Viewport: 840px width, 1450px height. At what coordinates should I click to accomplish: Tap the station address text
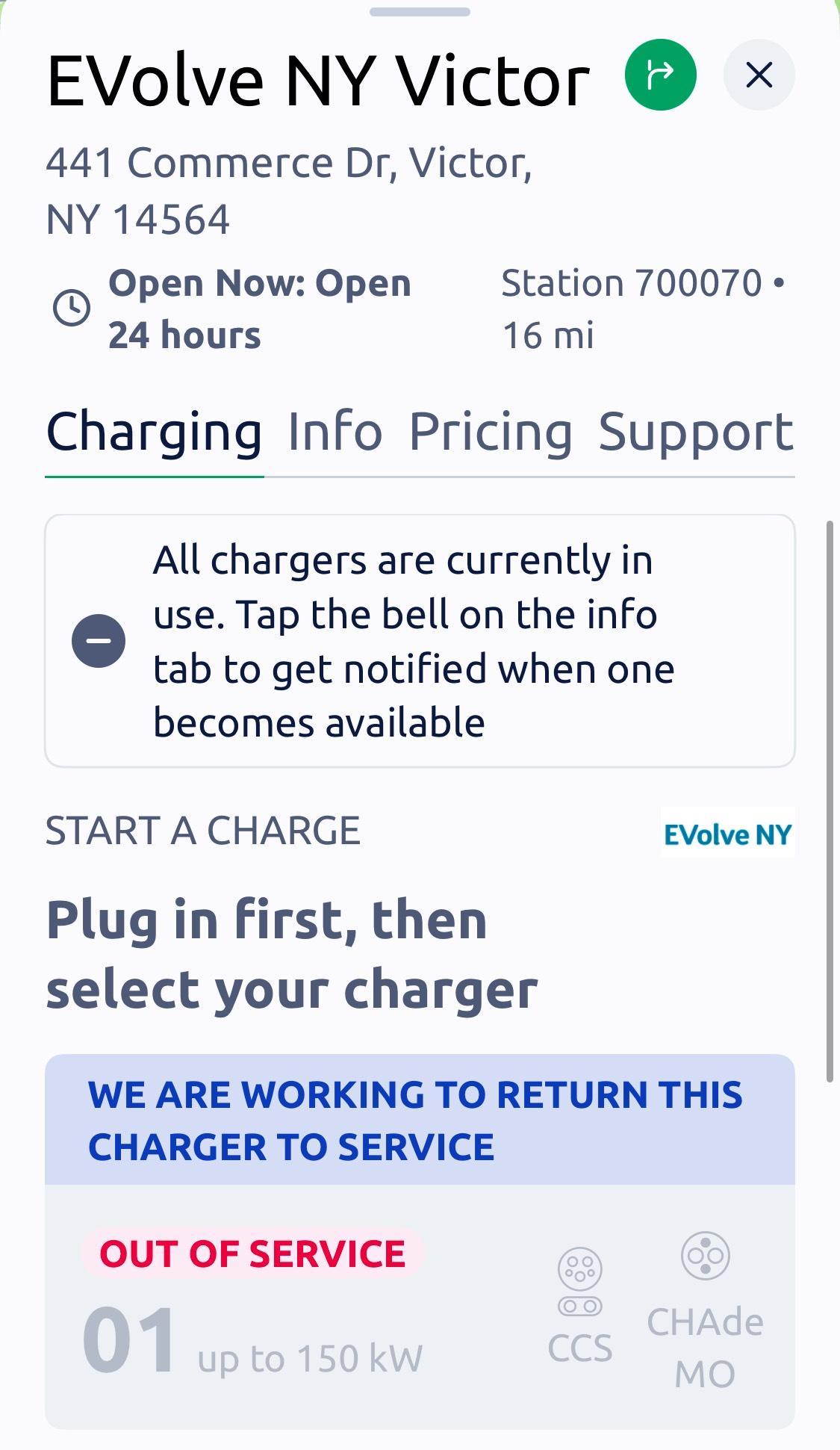tap(290, 188)
